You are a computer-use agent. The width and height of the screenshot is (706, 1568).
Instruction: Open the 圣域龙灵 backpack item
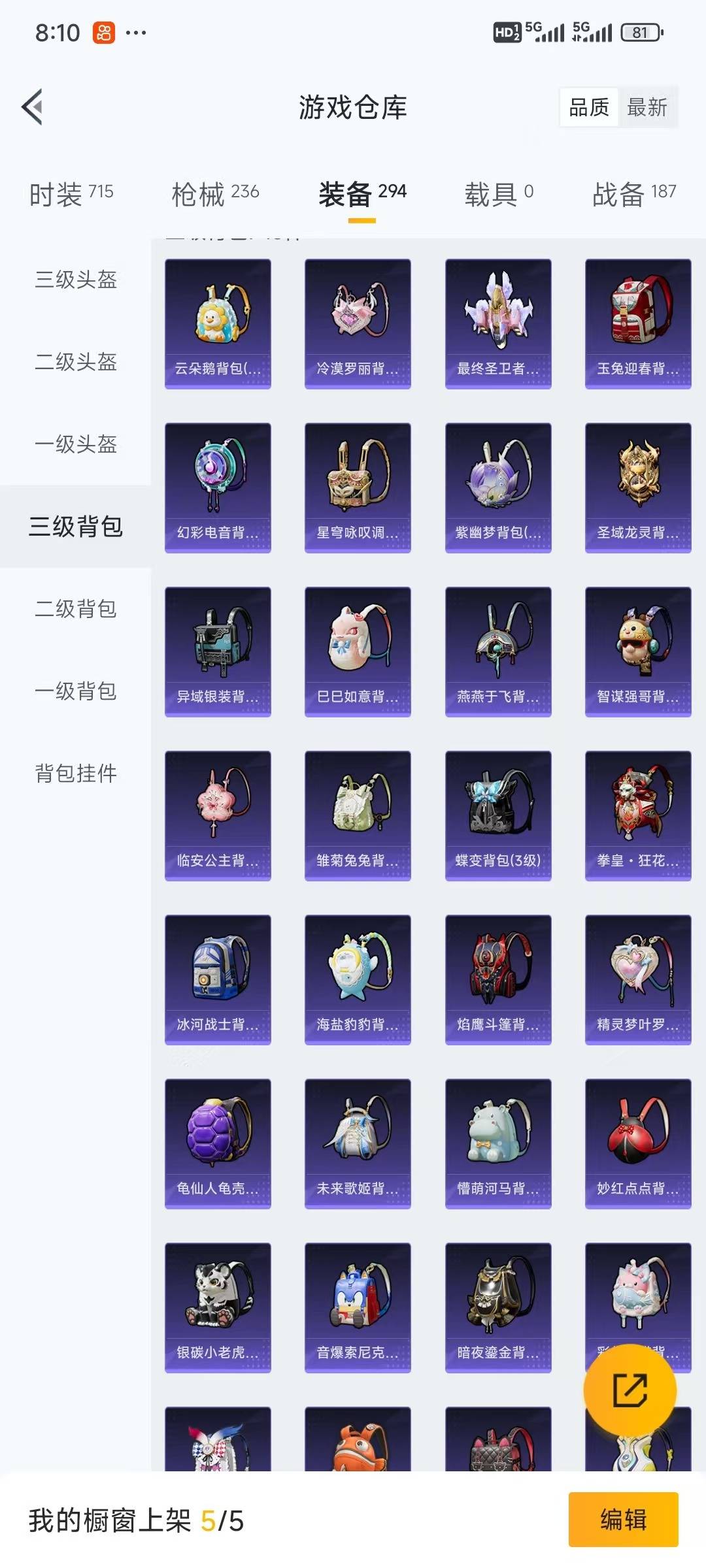pos(638,487)
